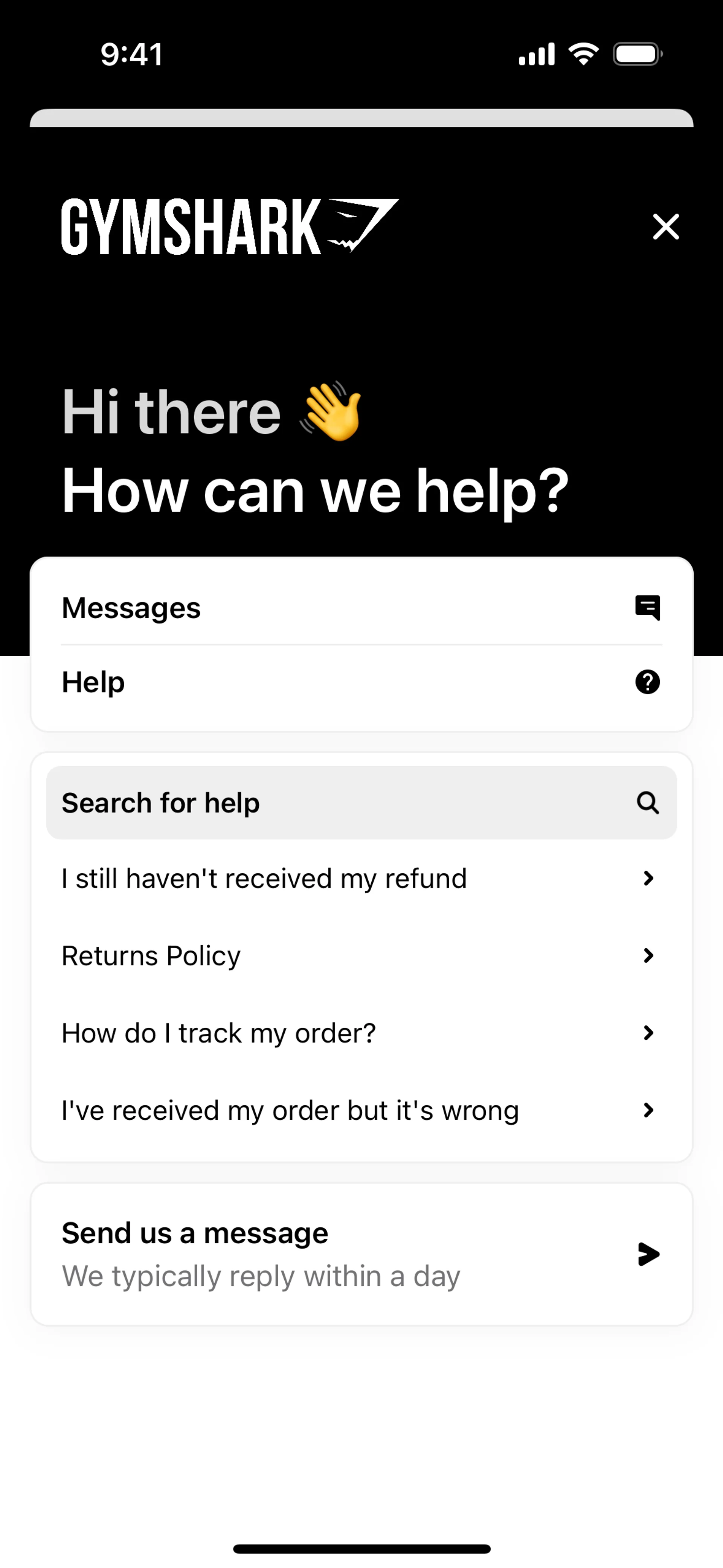Open 'I still haven't received my refund'
Viewport: 723px width, 1568px height.
click(361, 878)
